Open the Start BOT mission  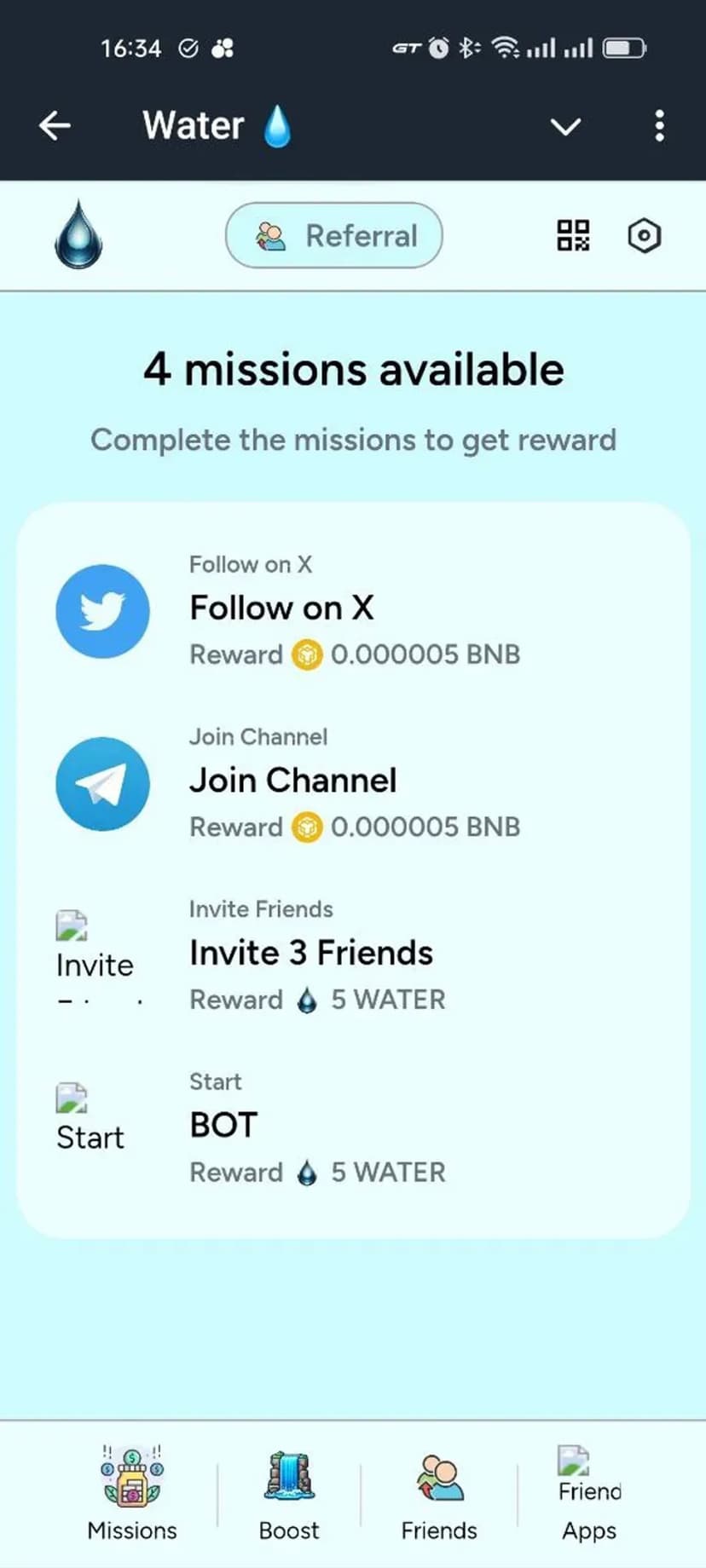353,1127
